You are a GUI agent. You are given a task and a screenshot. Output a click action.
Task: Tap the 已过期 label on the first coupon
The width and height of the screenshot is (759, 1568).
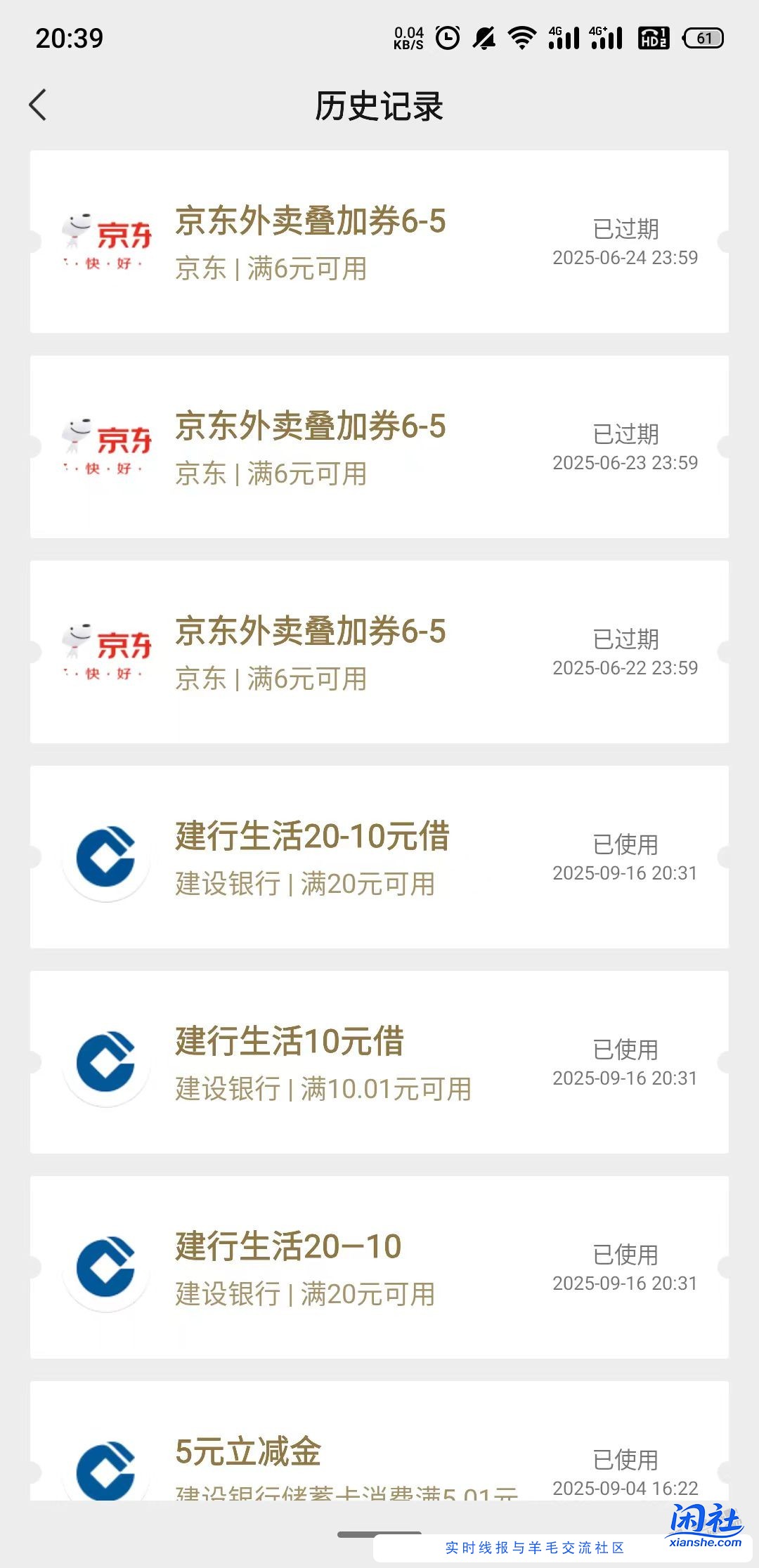[x=624, y=228]
